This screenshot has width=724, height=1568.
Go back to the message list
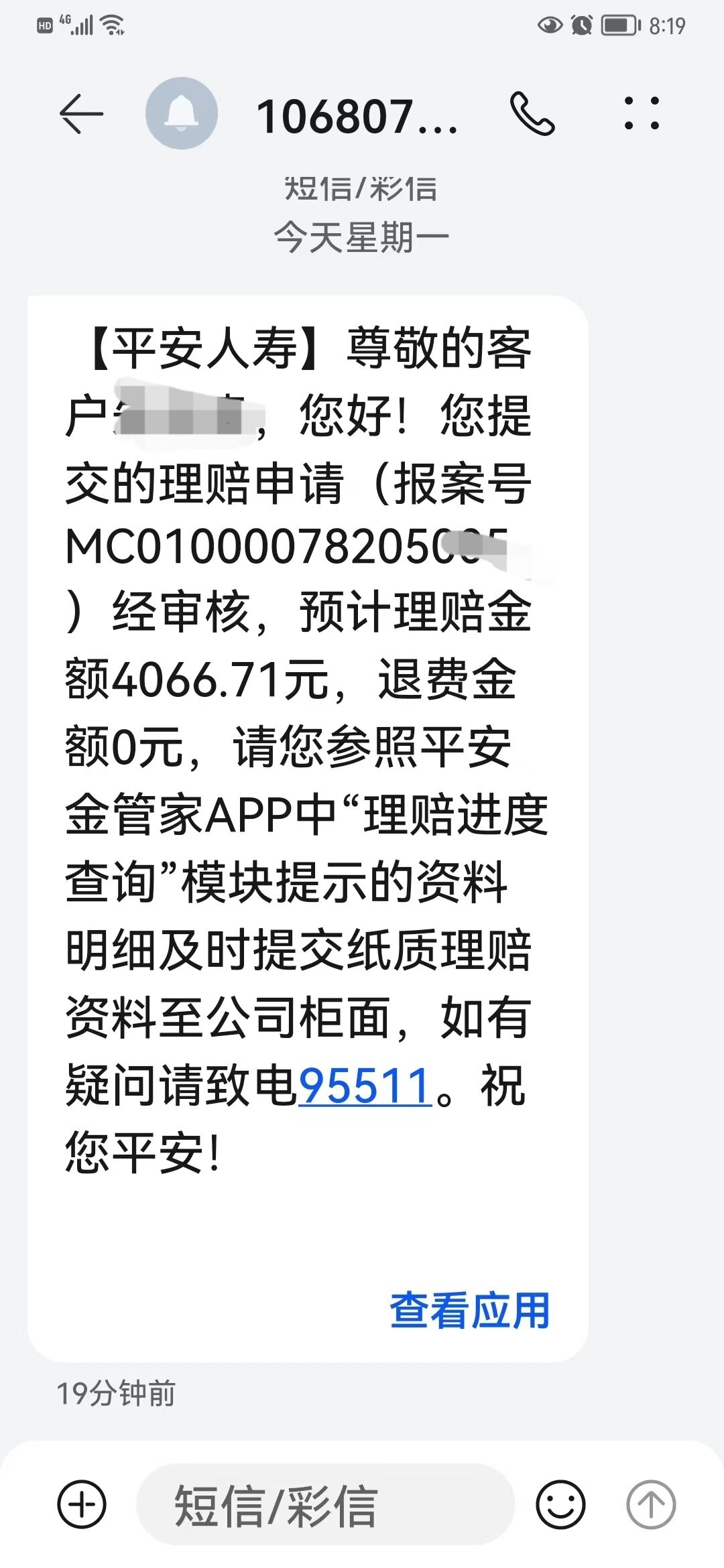(x=81, y=114)
